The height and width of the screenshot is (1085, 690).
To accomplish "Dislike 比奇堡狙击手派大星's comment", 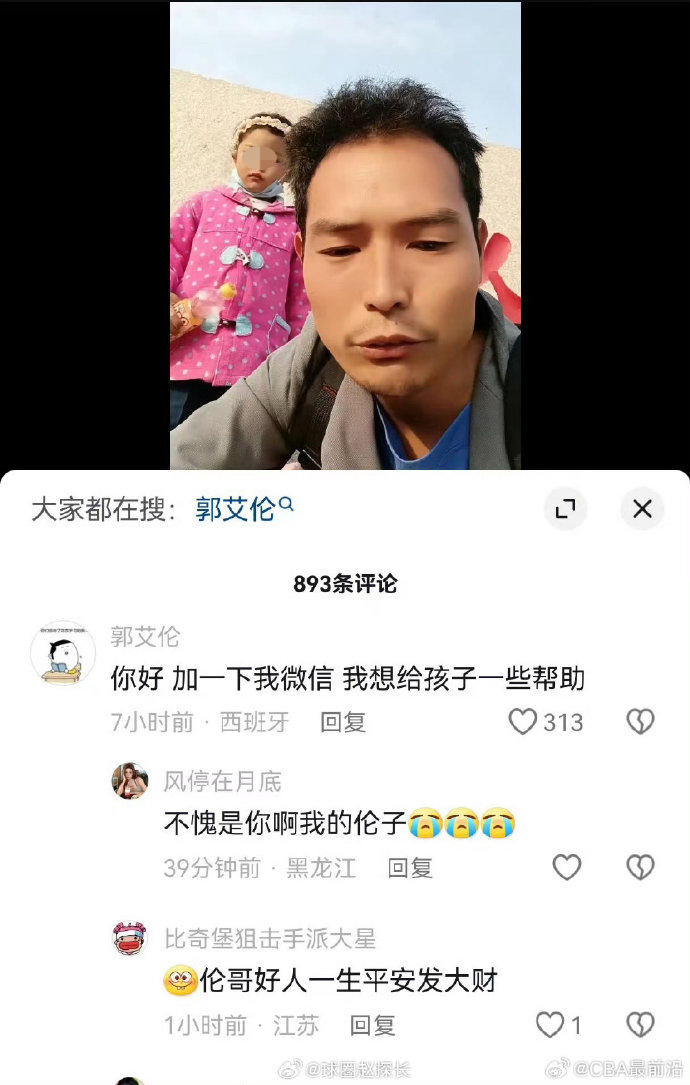I will pos(640,1024).
